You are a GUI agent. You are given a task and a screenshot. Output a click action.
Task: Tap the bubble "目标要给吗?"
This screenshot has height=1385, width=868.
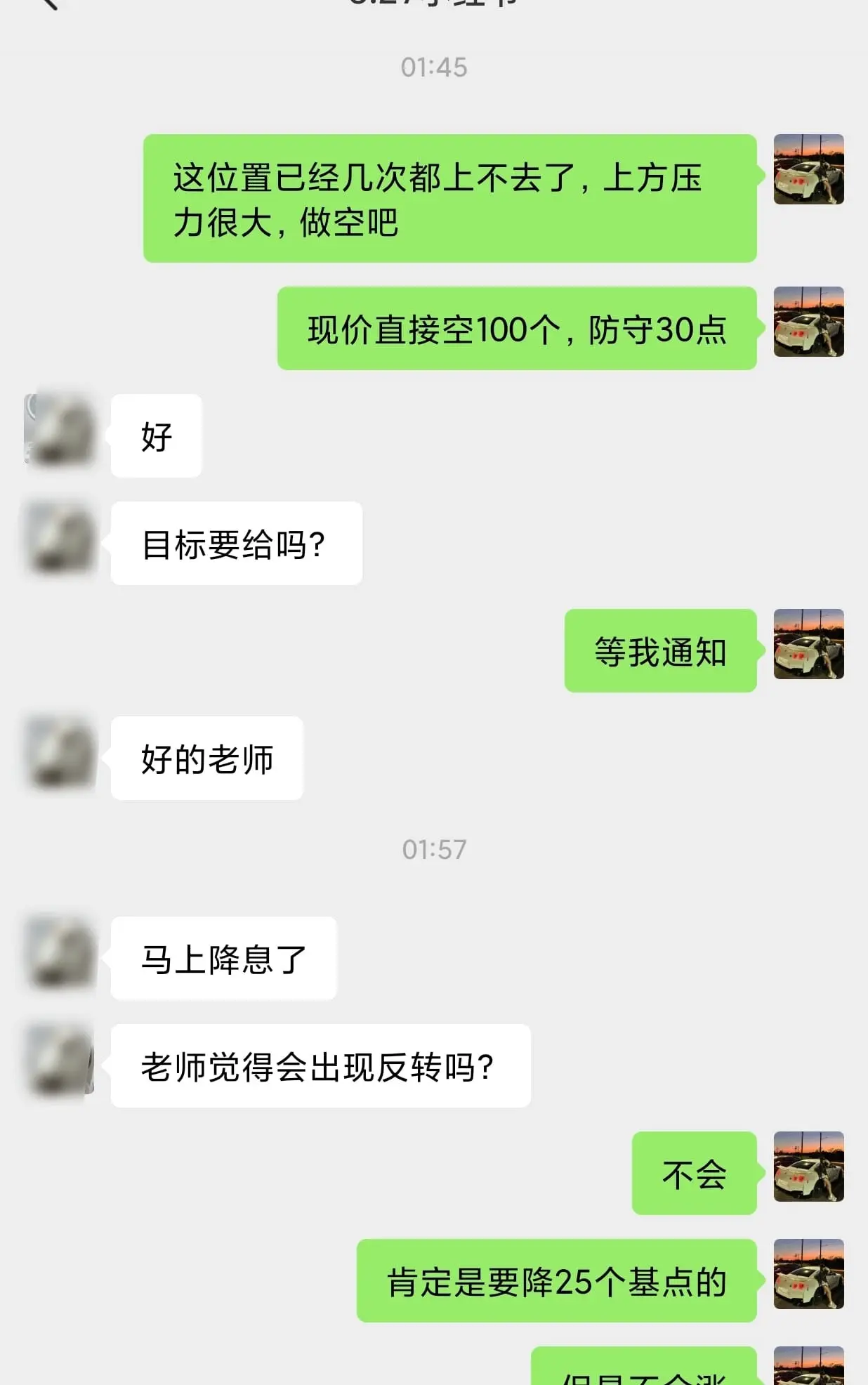235,543
